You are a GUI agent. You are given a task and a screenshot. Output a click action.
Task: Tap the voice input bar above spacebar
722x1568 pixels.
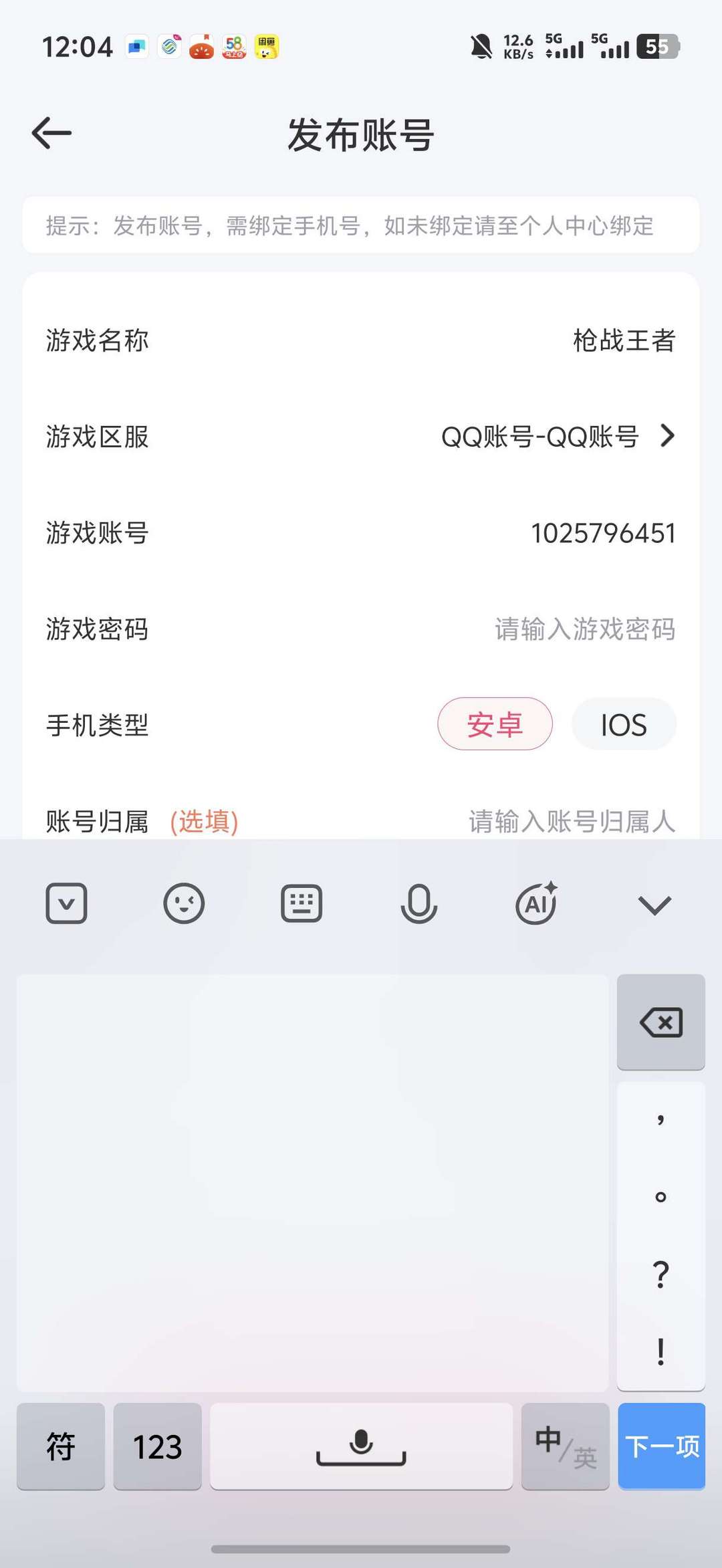[x=361, y=1446]
